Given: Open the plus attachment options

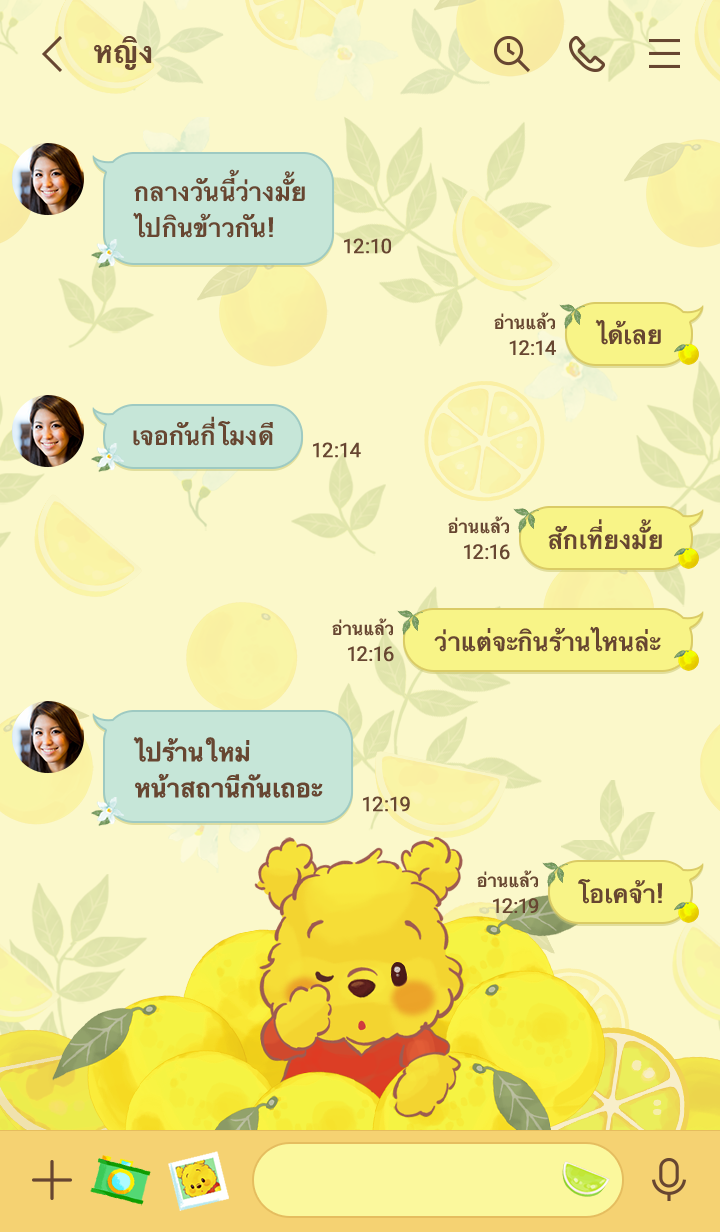Looking at the screenshot, I should (52, 1181).
